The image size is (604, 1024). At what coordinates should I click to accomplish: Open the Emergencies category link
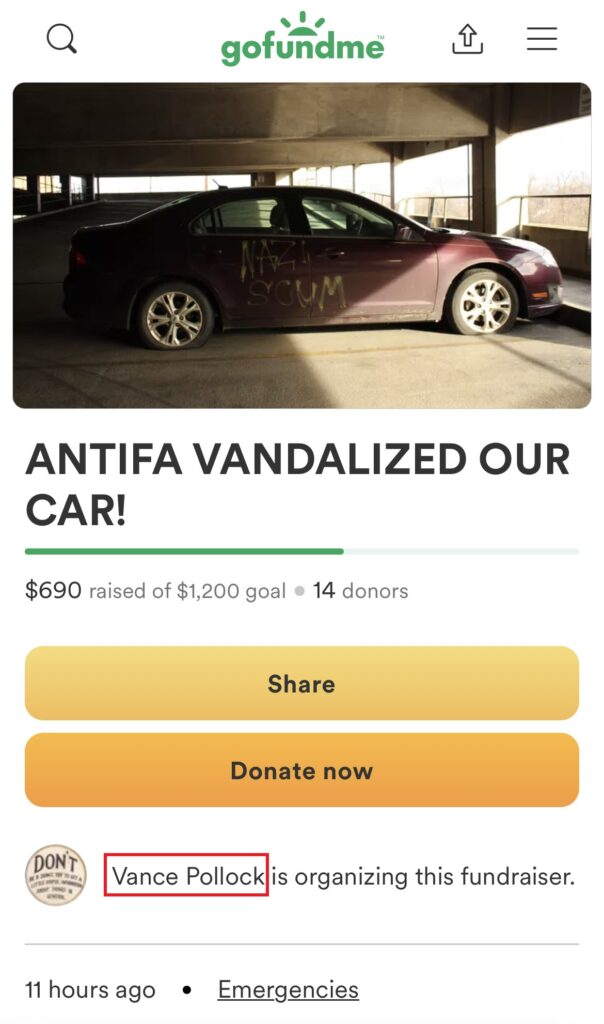288,990
